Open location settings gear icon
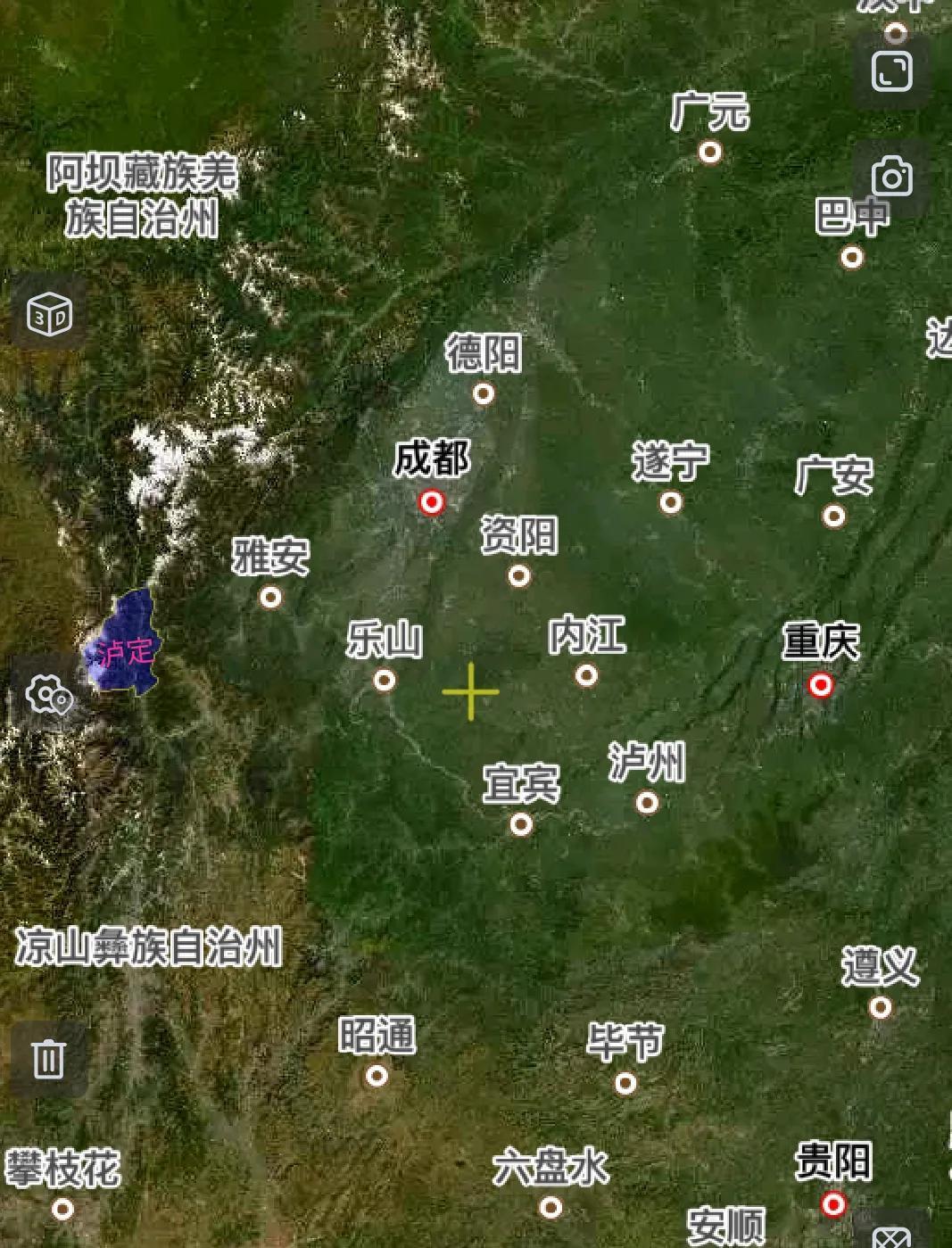The image size is (952, 1248). 49,694
